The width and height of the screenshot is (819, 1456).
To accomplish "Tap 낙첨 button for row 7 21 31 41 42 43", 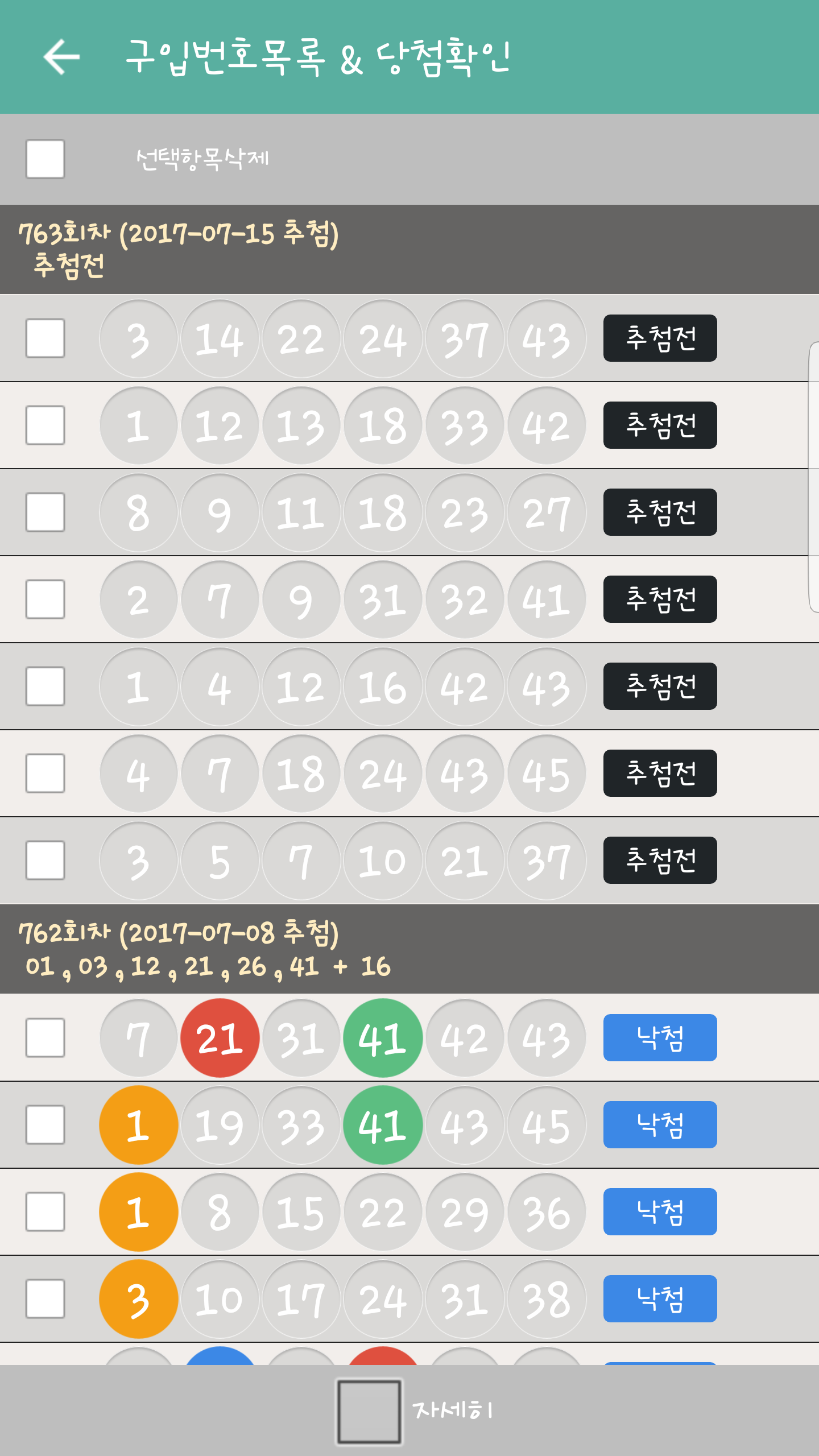I will click(x=660, y=1037).
